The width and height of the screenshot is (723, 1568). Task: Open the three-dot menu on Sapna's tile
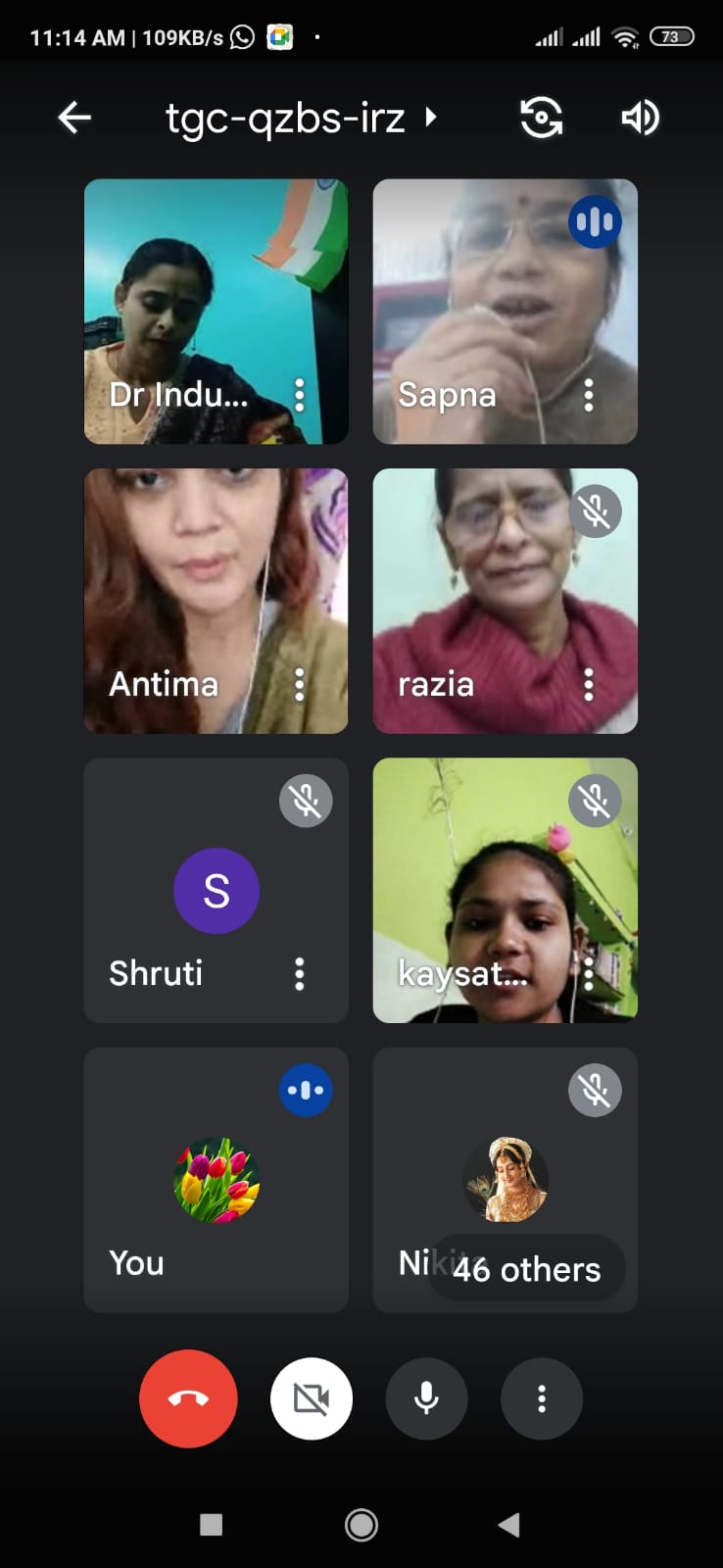[589, 395]
